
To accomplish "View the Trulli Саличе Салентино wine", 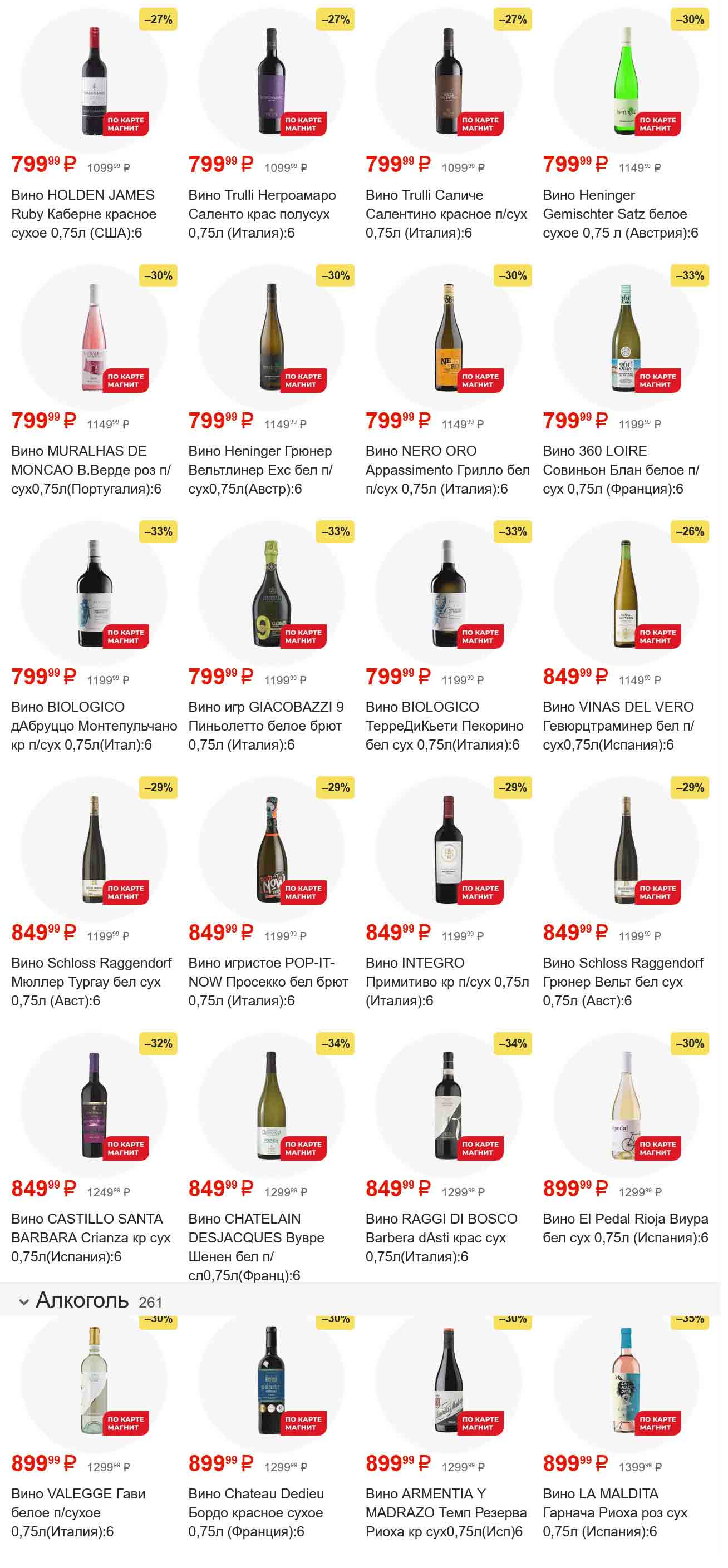I will pos(449,82).
